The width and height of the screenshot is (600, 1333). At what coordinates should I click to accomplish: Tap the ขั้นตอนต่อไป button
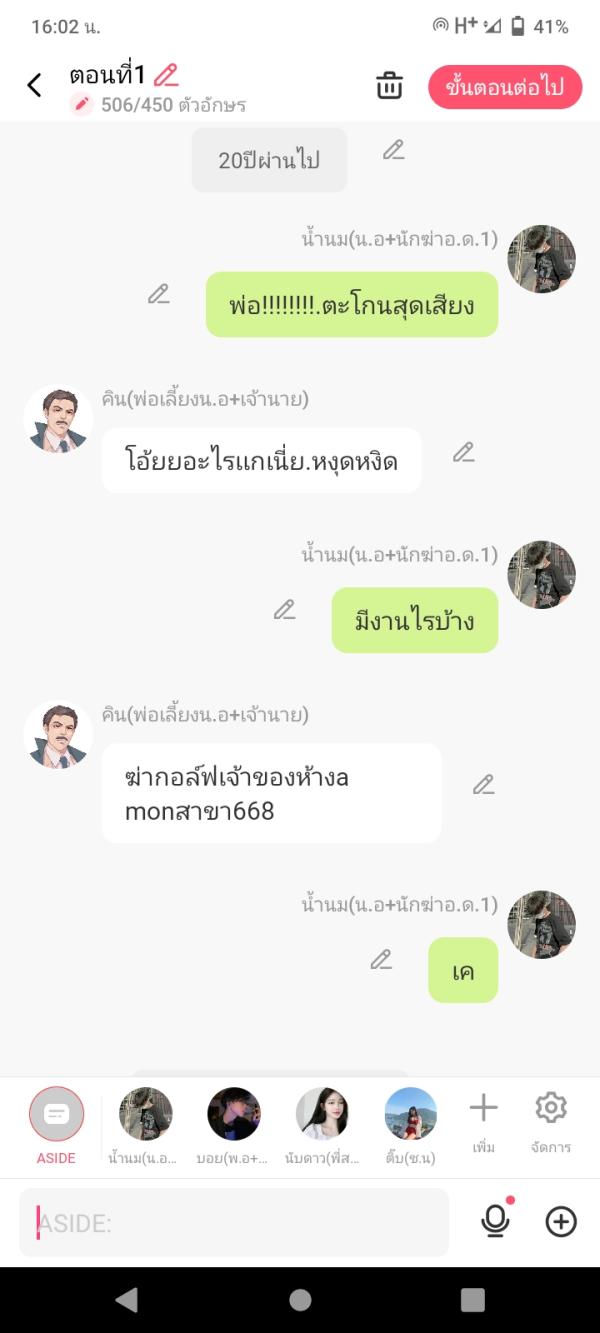(x=505, y=87)
